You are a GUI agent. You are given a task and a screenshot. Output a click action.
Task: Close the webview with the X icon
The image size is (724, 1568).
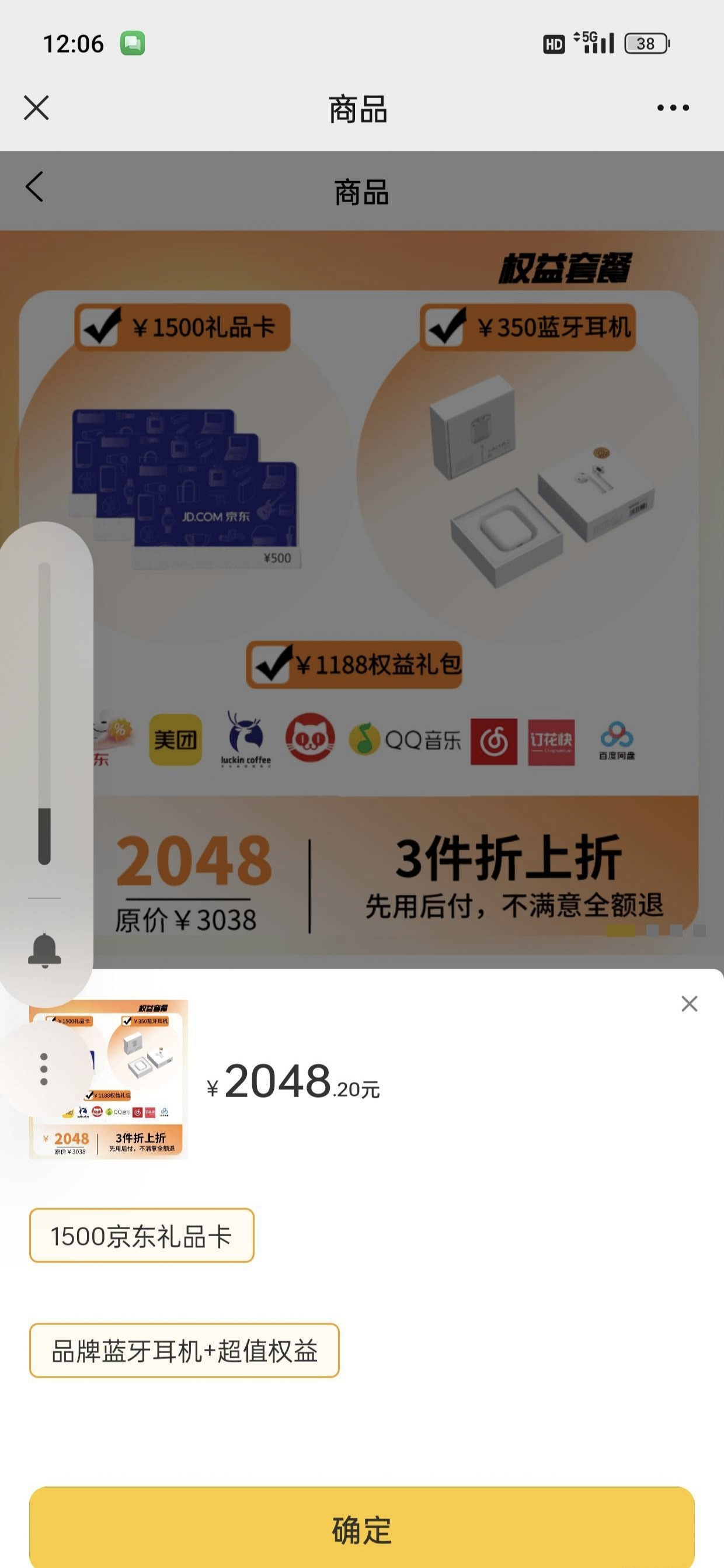[x=37, y=107]
